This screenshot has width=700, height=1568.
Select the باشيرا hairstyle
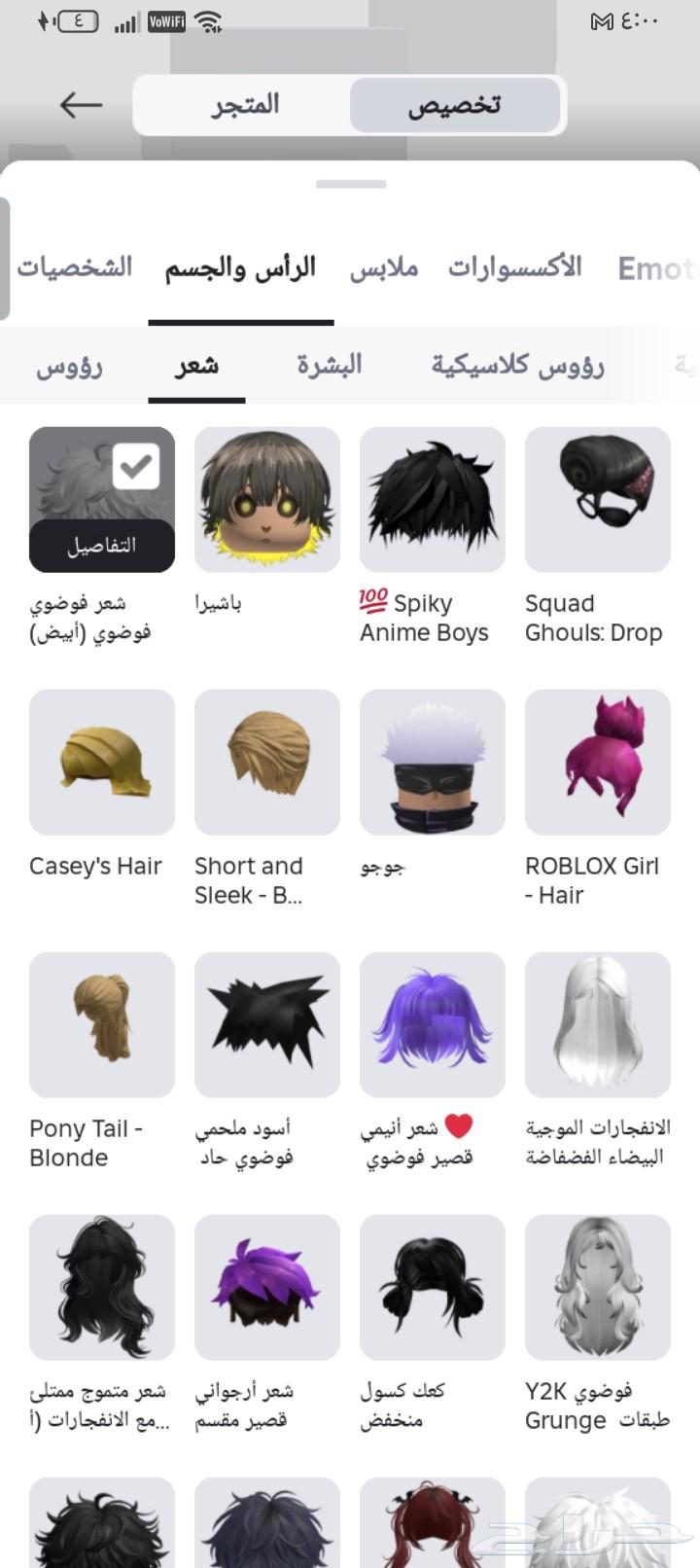pyautogui.click(x=266, y=499)
